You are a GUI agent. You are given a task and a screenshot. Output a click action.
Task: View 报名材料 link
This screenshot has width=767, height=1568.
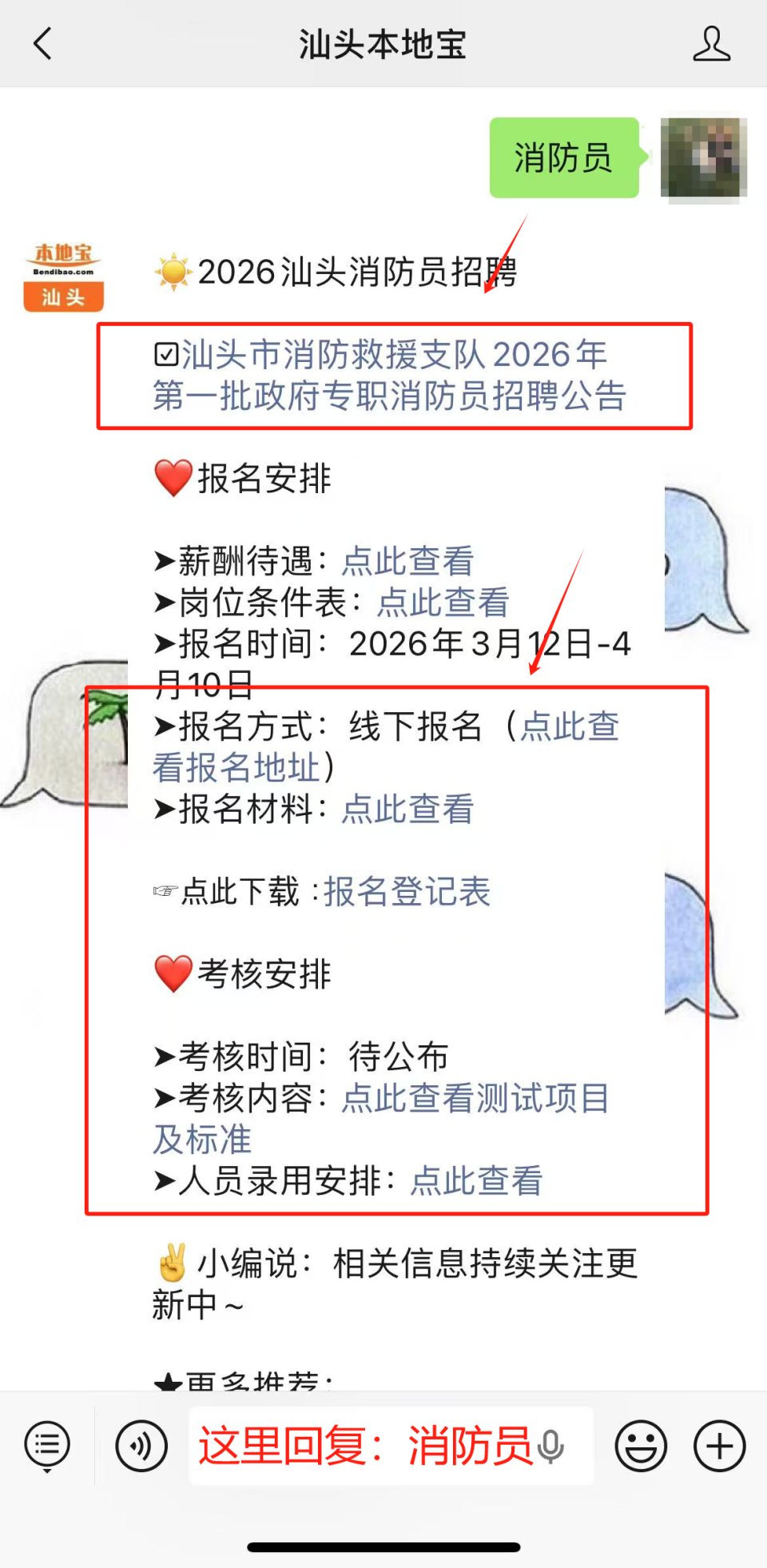pyautogui.click(x=407, y=810)
